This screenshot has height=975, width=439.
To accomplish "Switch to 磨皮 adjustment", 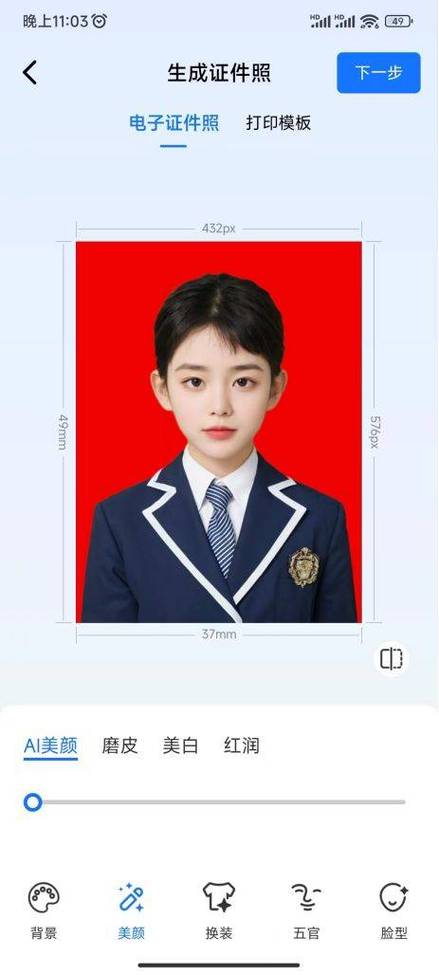I will tap(119, 746).
